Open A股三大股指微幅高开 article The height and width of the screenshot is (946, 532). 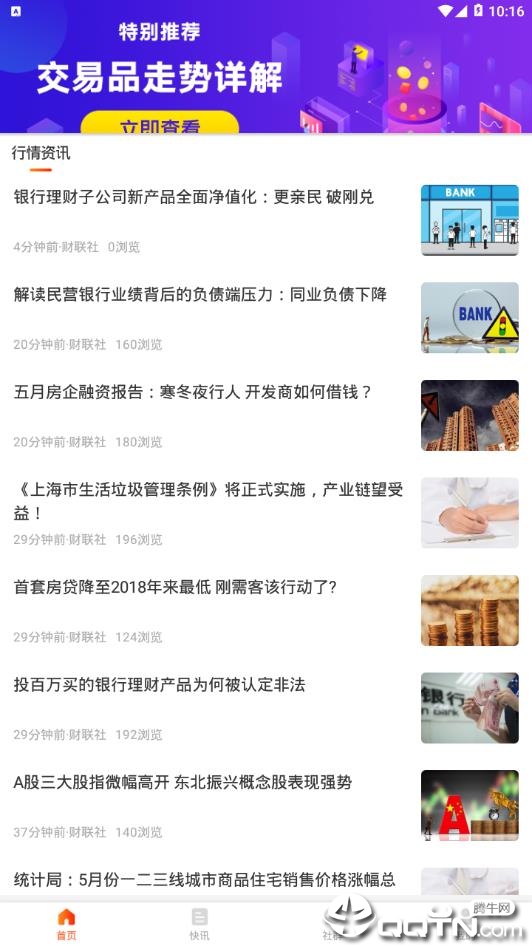tap(266, 806)
